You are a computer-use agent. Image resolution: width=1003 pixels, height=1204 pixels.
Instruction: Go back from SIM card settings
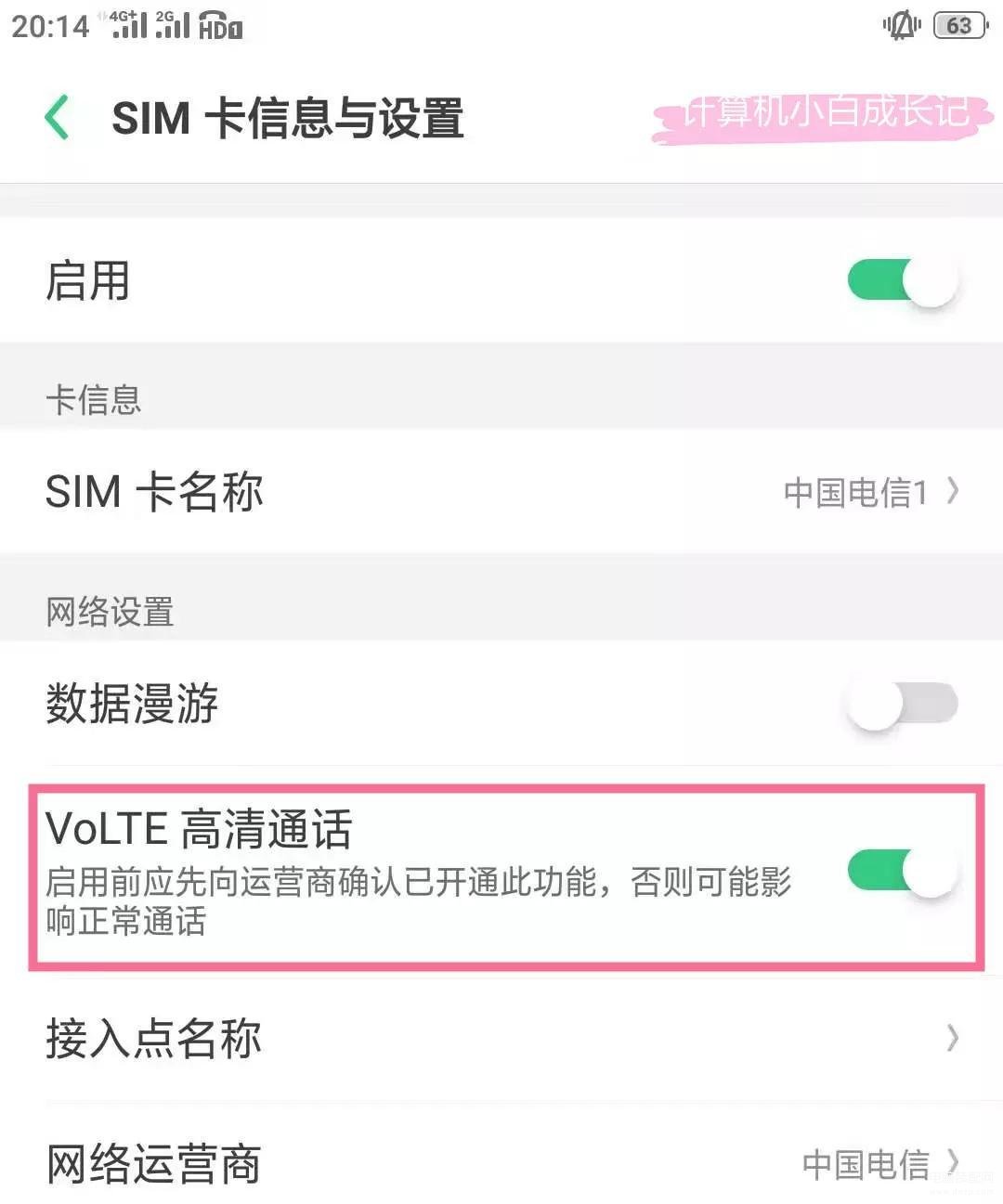coord(58,119)
